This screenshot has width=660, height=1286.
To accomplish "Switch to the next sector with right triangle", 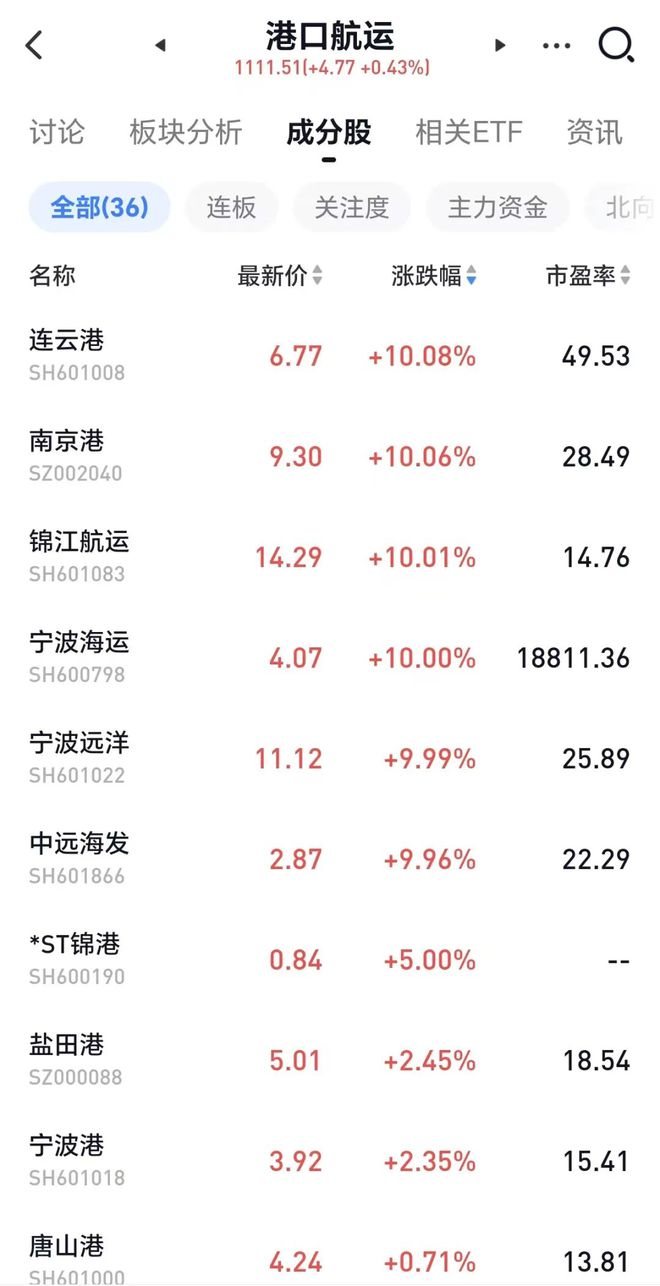I will [x=500, y=45].
